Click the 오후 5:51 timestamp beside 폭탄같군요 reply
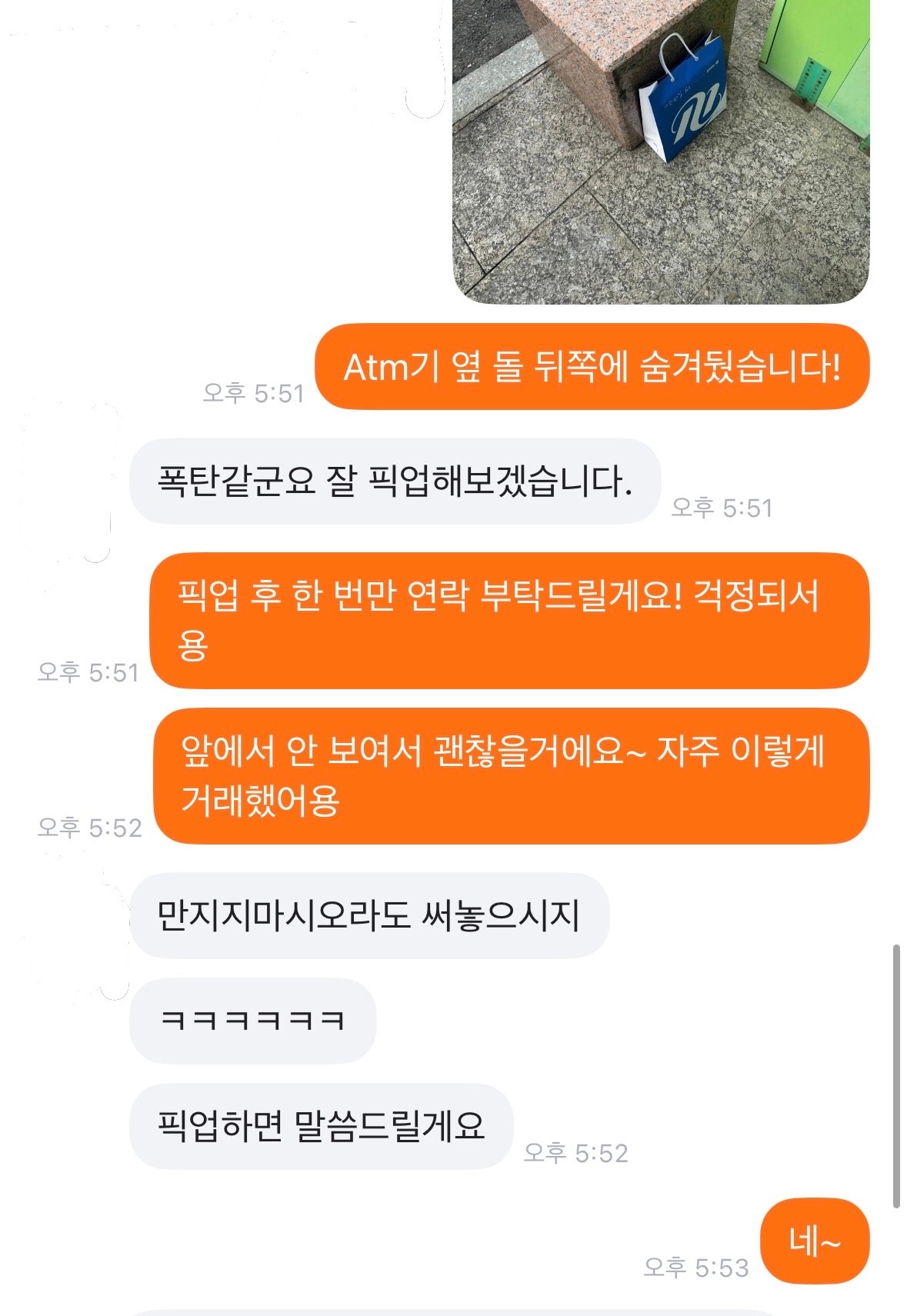The height and width of the screenshot is (1316, 907). pos(722,508)
